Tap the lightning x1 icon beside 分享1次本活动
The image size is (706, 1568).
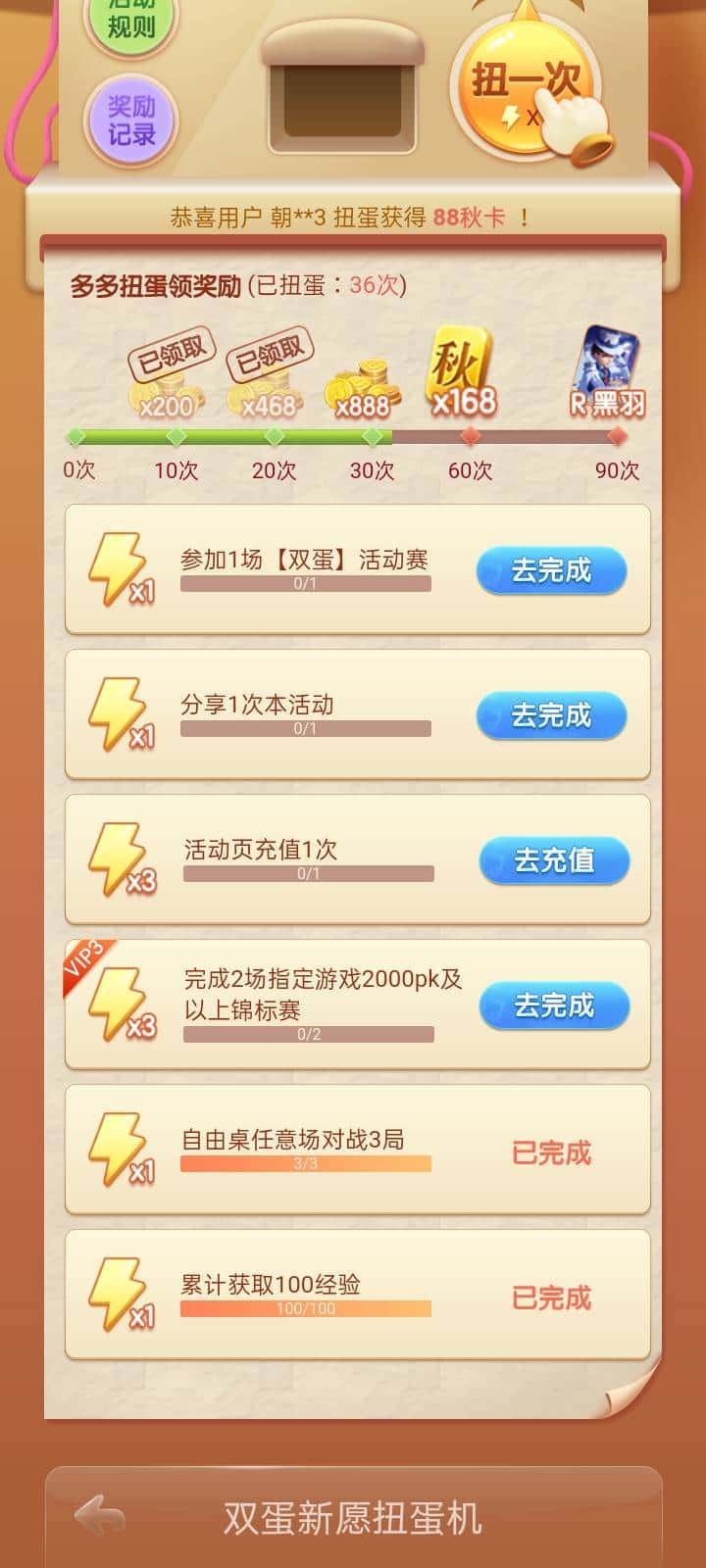(x=120, y=713)
